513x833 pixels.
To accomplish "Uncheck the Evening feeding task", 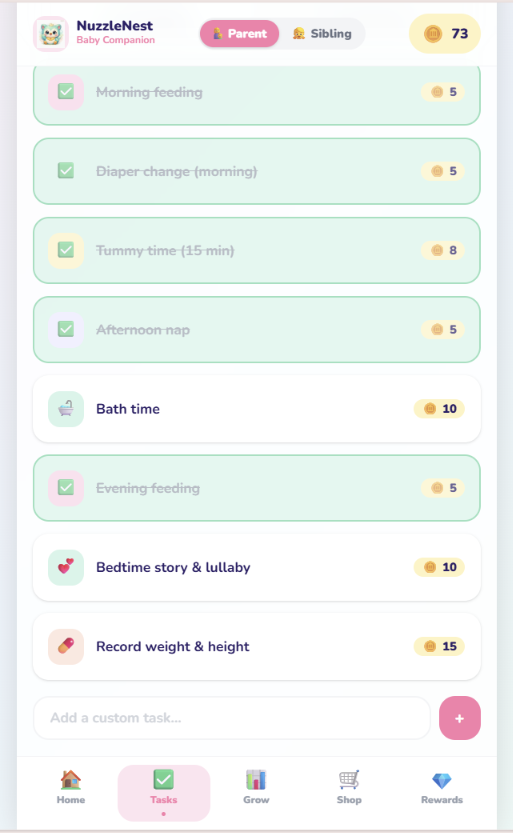I will coord(256,488).
